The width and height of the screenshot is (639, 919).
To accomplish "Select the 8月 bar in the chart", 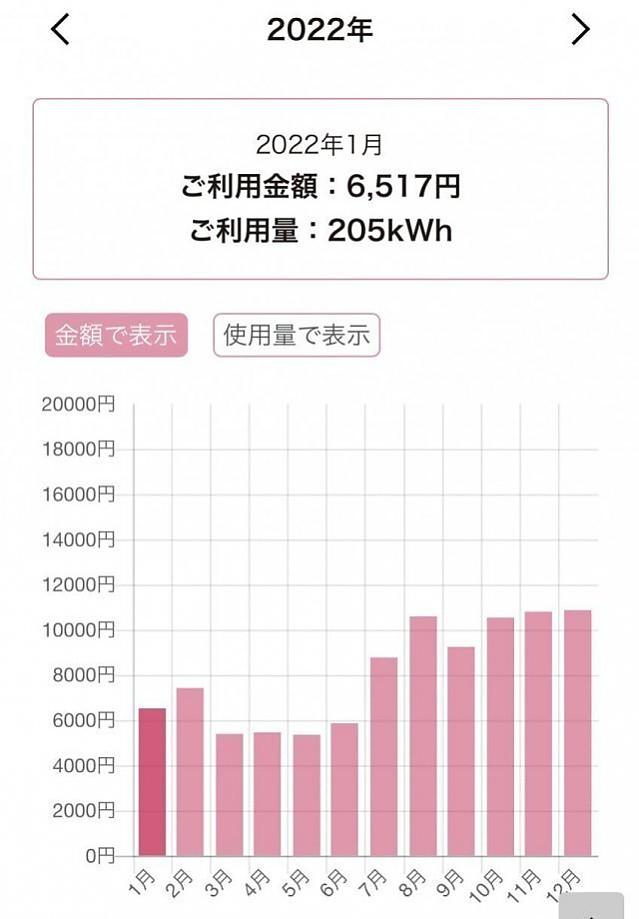I will click(423, 736).
